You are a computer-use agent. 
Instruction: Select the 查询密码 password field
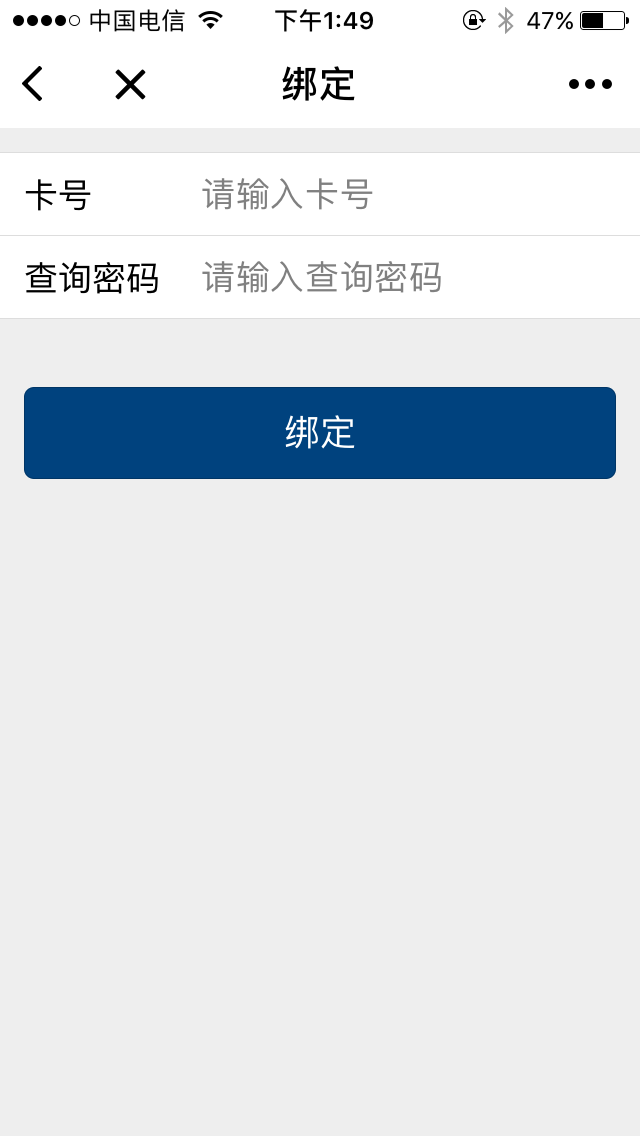tap(400, 277)
